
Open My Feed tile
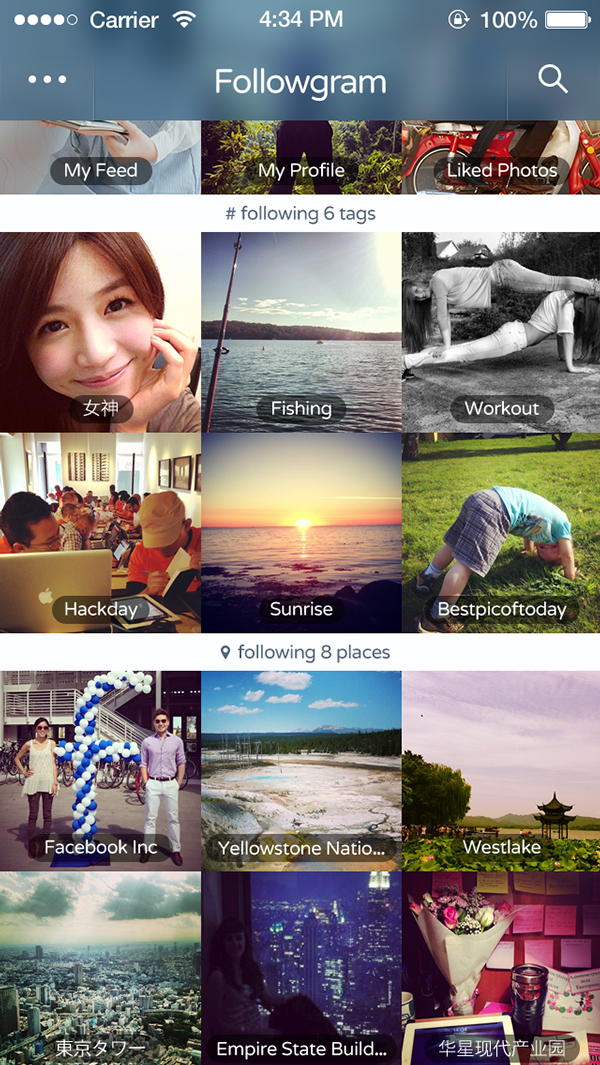point(100,158)
